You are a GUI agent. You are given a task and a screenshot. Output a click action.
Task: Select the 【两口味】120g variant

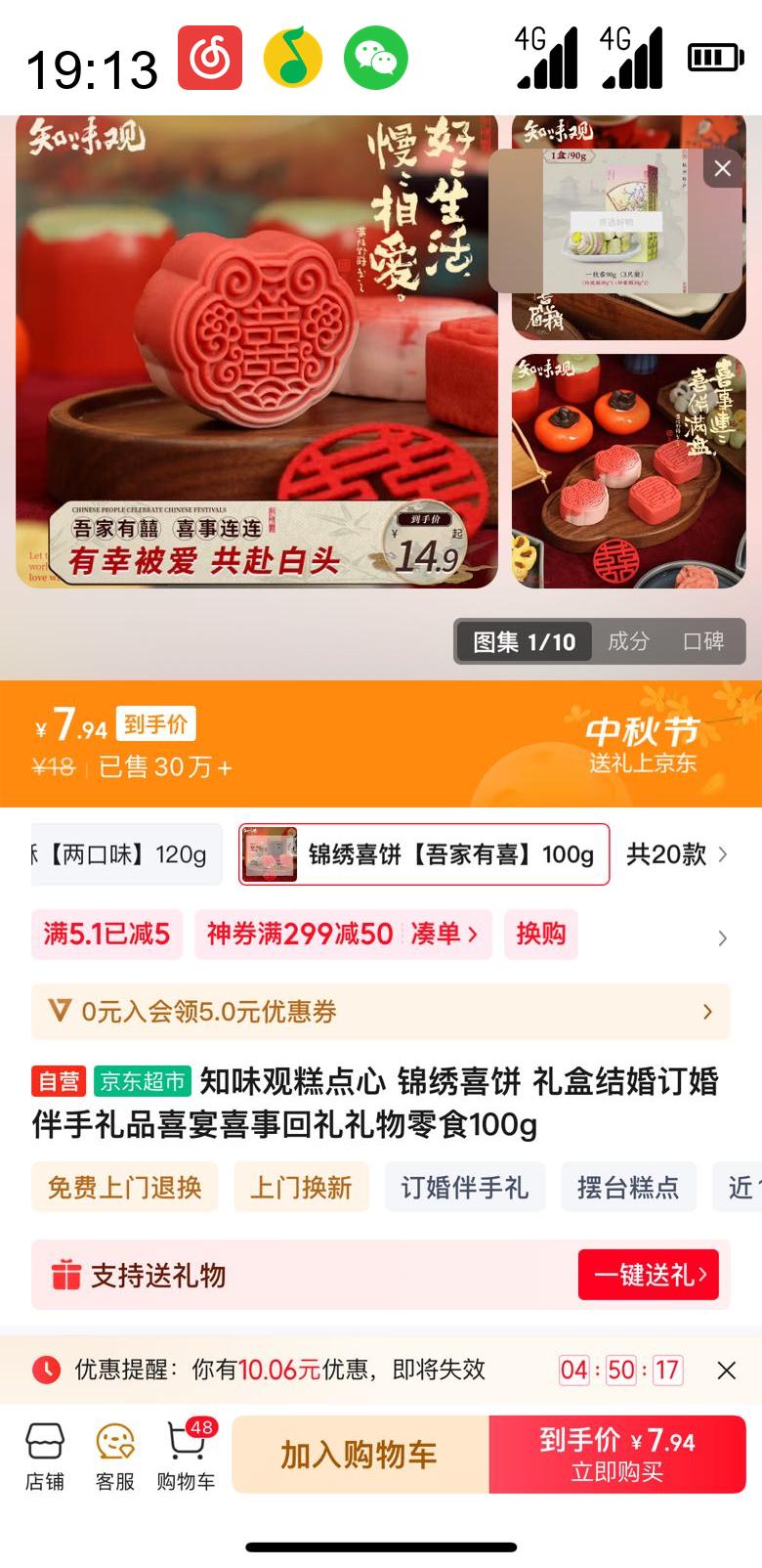click(x=117, y=854)
